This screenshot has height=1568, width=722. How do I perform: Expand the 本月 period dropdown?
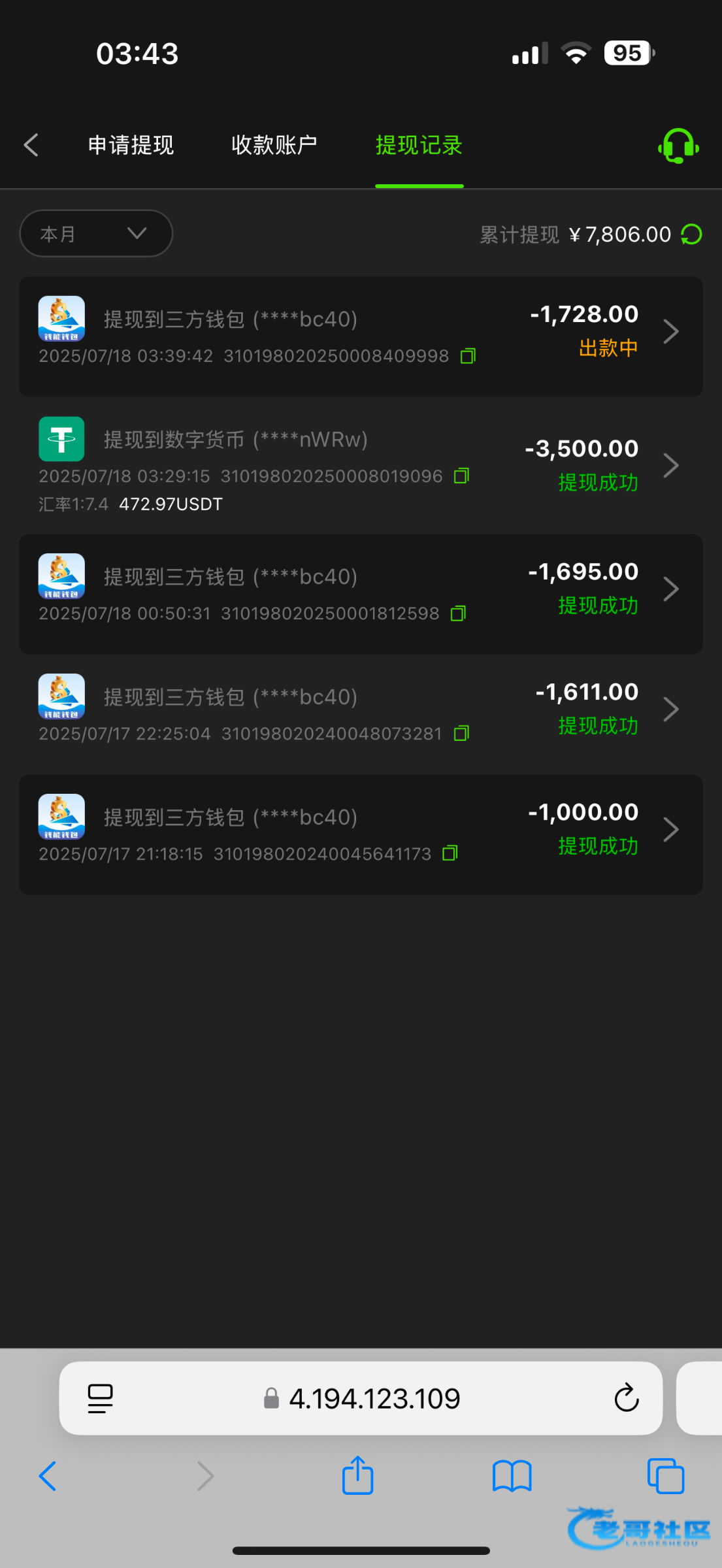pos(96,233)
